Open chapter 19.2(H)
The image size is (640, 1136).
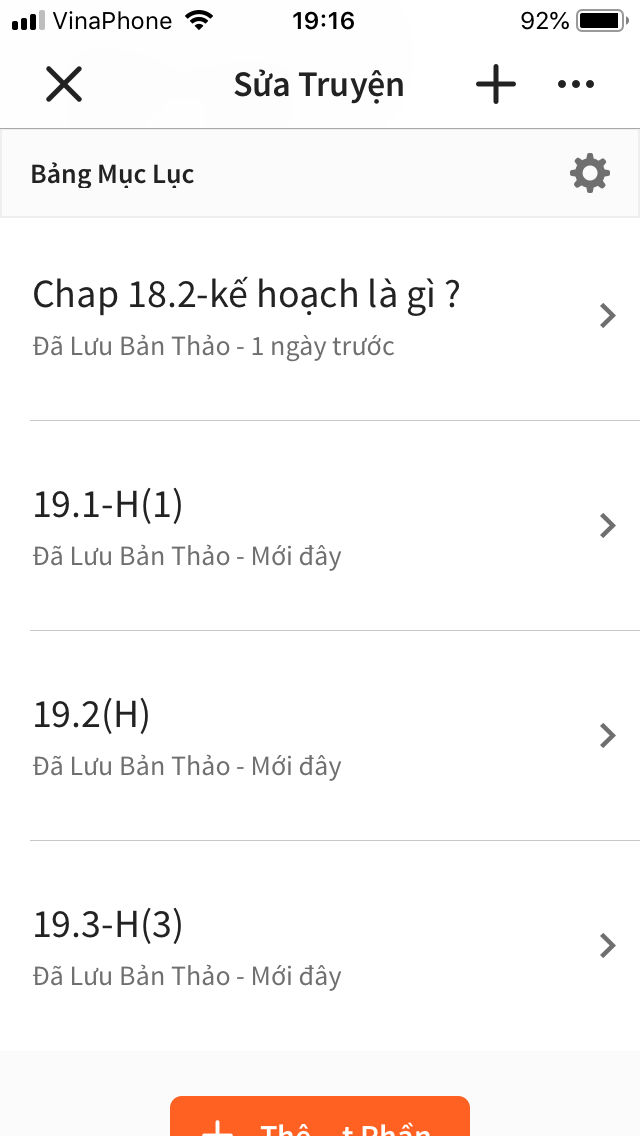320,736
